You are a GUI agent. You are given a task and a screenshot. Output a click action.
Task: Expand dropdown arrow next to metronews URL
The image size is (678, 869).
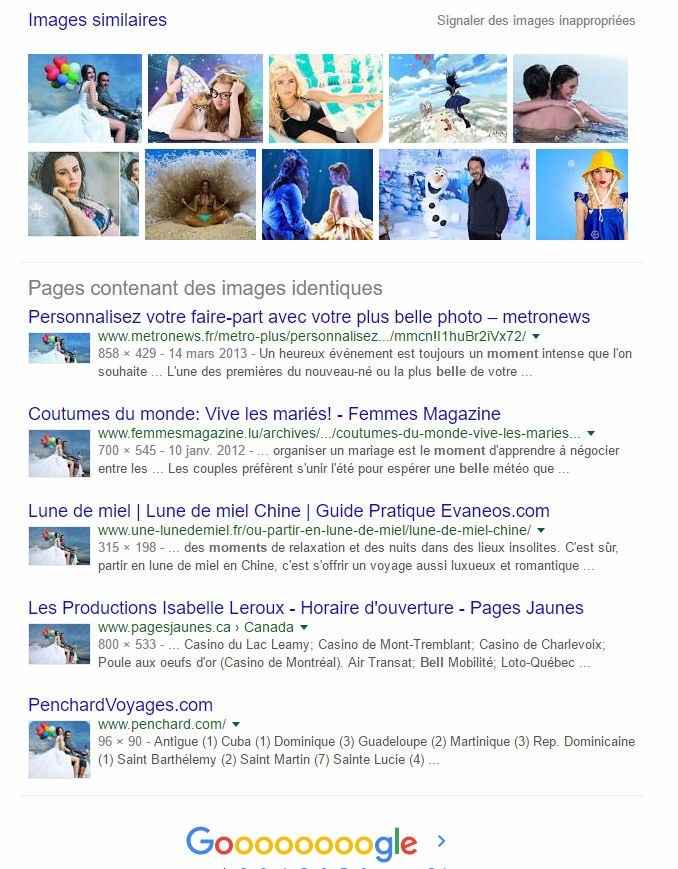tap(537, 337)
